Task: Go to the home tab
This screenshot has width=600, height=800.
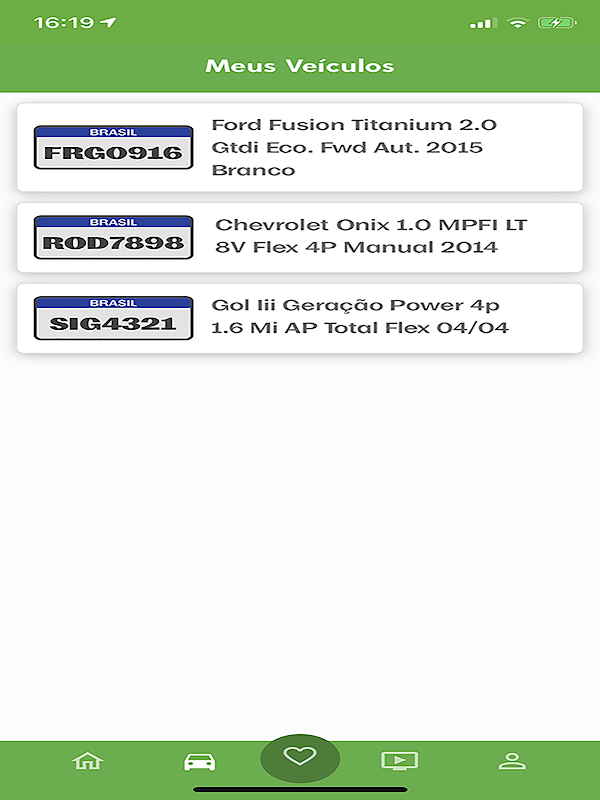Action: coord(88,761)
